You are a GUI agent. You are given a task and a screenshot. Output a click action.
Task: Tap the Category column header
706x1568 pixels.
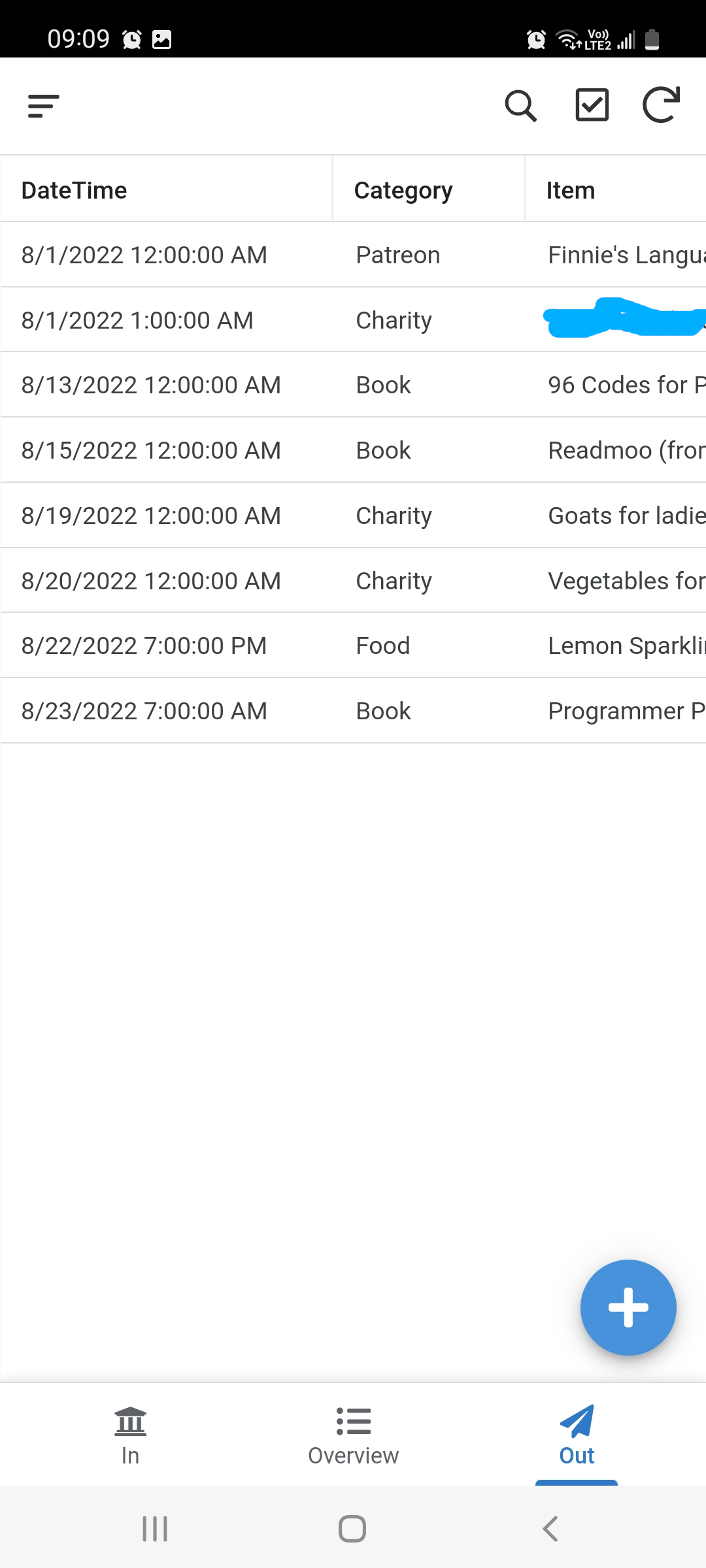403,189
